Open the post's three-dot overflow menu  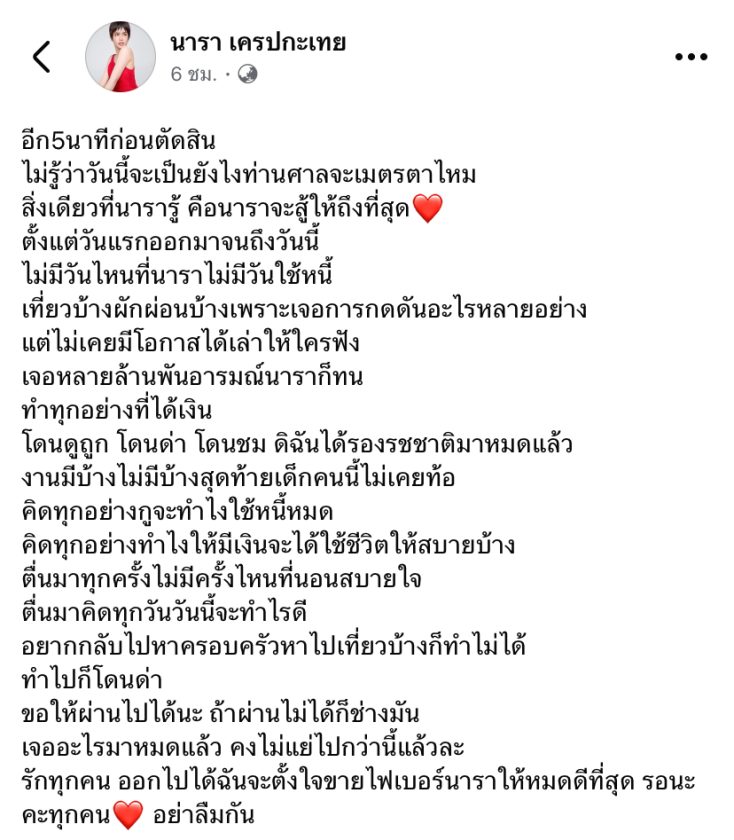coord(691,58)
